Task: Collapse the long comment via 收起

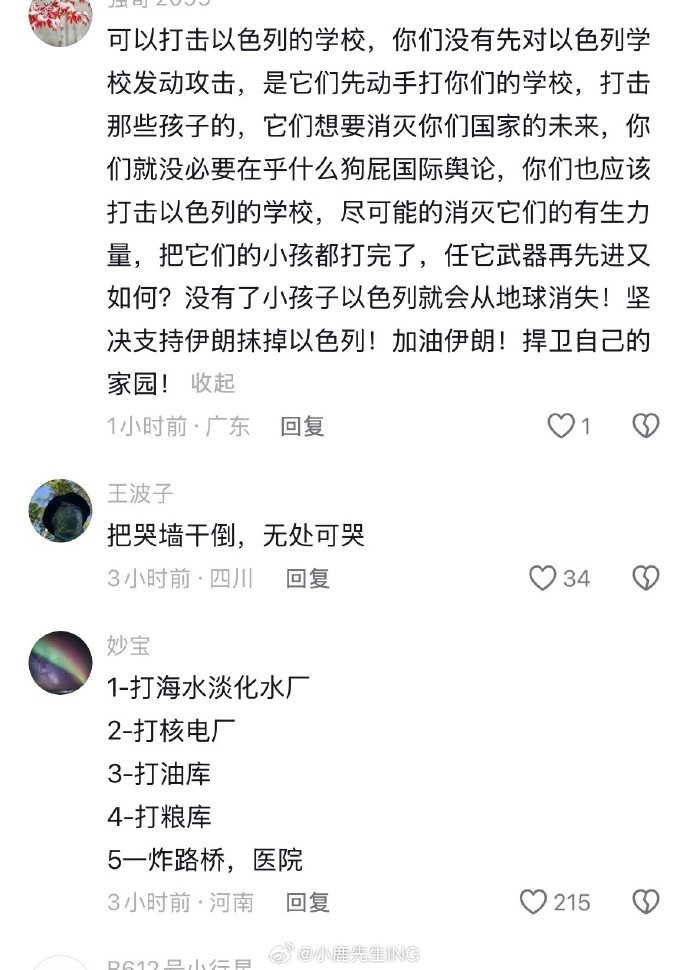Action: (213, 383)
